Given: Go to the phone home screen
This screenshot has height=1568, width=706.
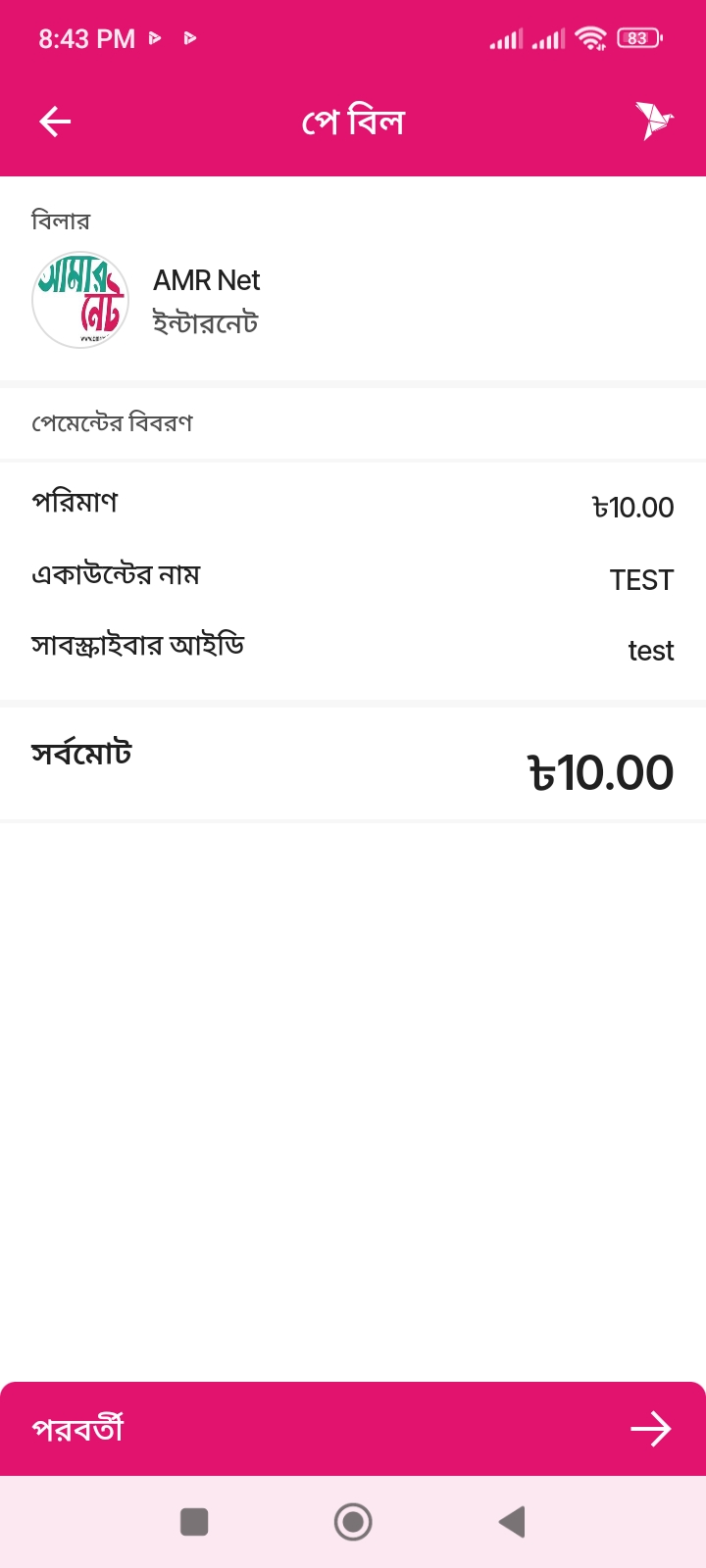Looking at the screenshot, I should 353,1522.
